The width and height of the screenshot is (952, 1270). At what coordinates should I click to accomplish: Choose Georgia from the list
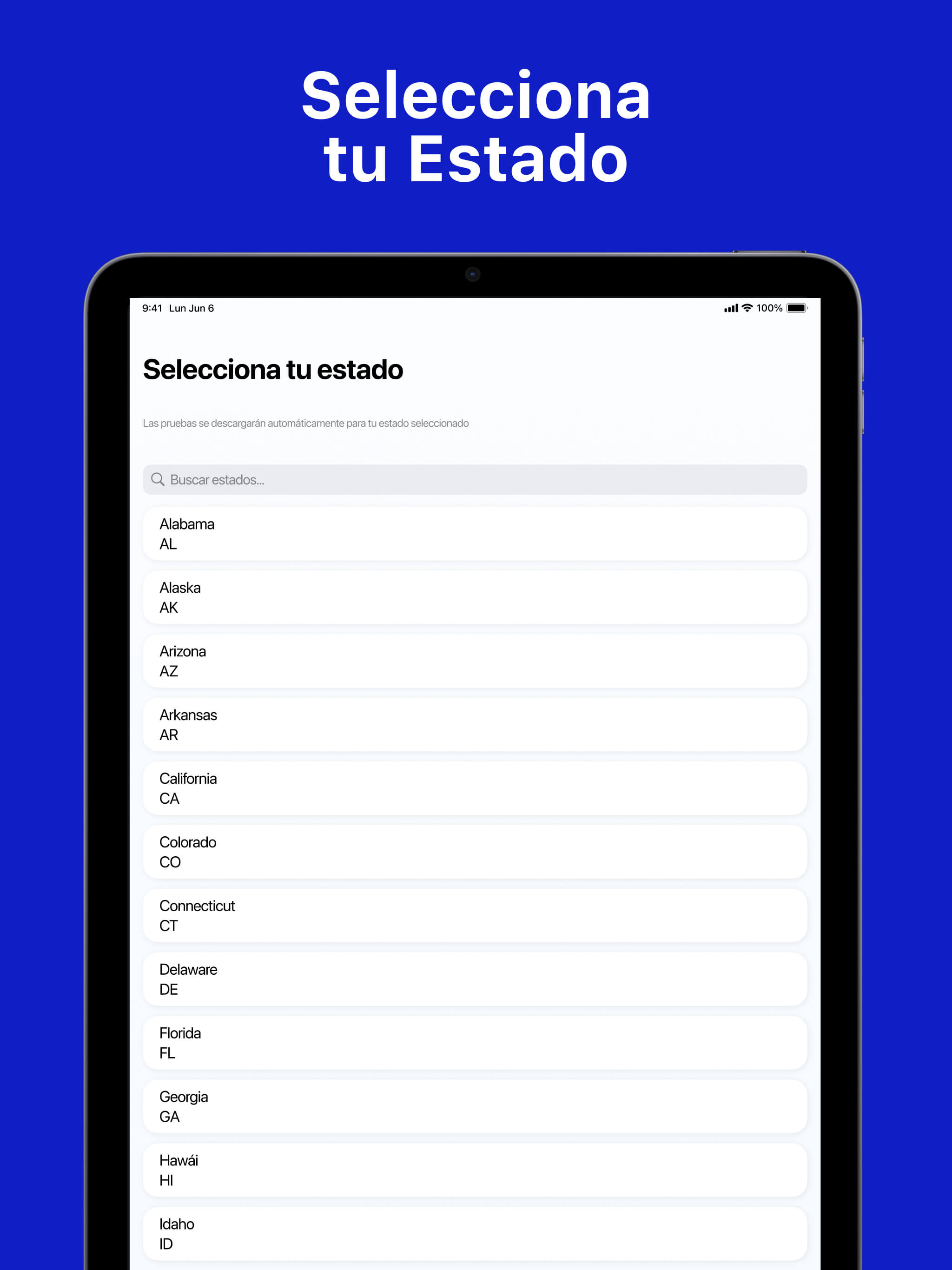(x=475, y=1106)
